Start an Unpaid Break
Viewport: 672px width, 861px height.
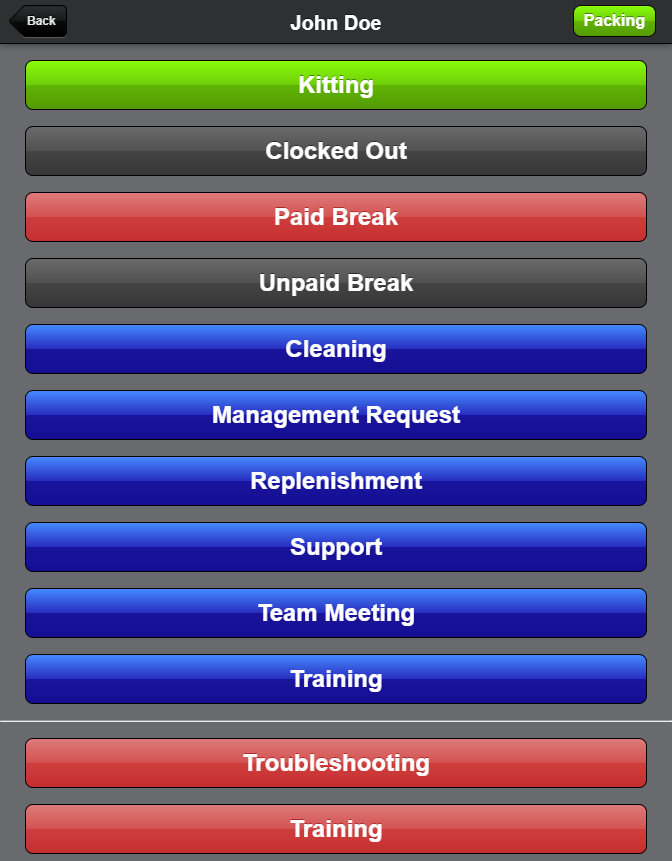tap(336, 283)
